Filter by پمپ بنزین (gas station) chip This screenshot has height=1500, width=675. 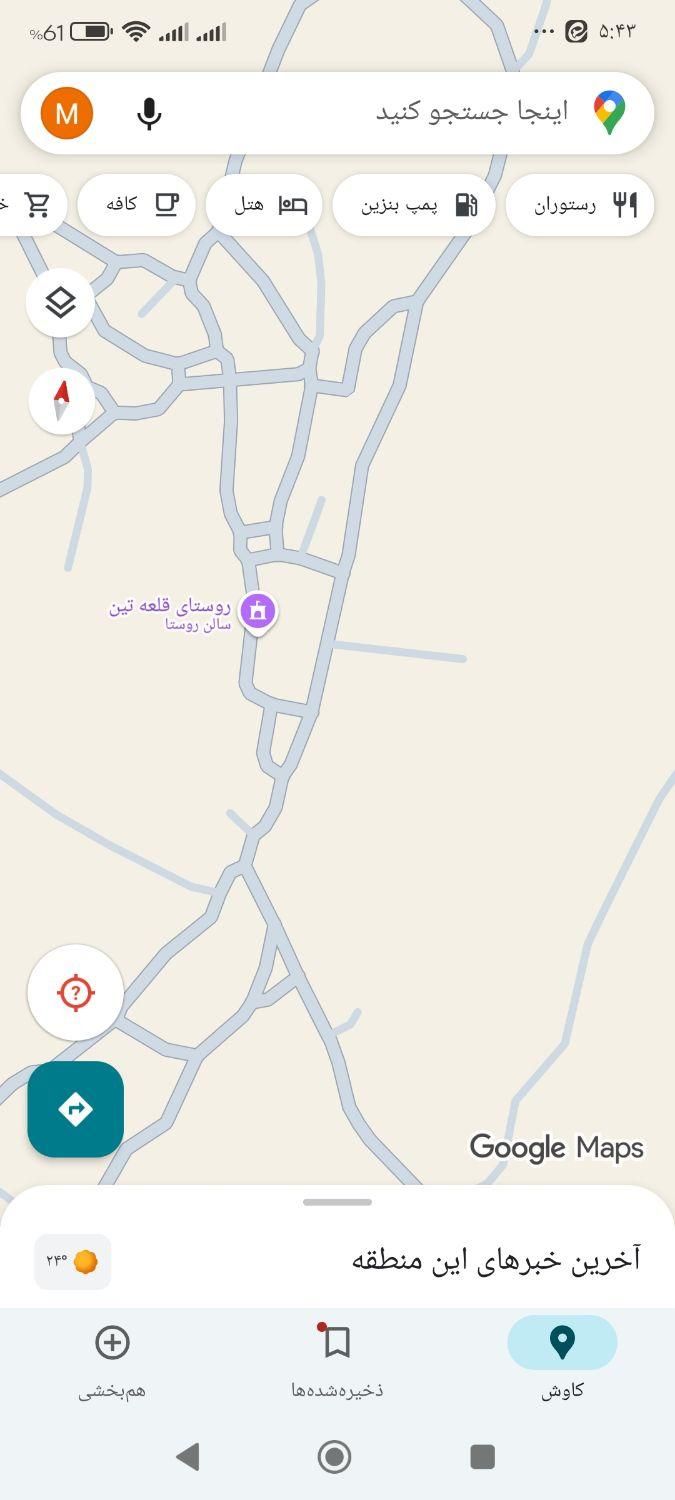pyautogui.click(x=414, y=205)
